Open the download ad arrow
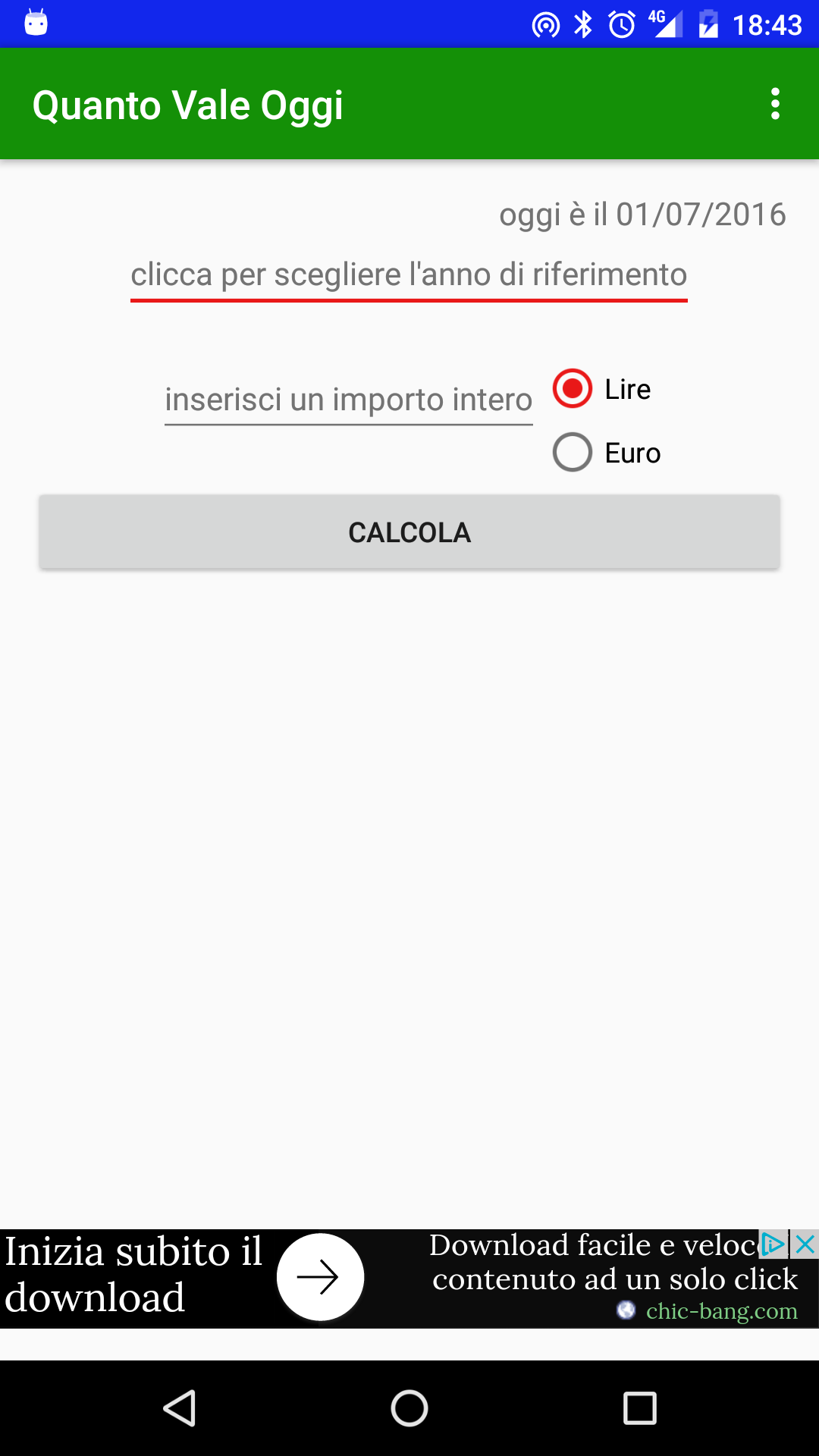The image size is (819, 1456). (x=320, y=1277)
